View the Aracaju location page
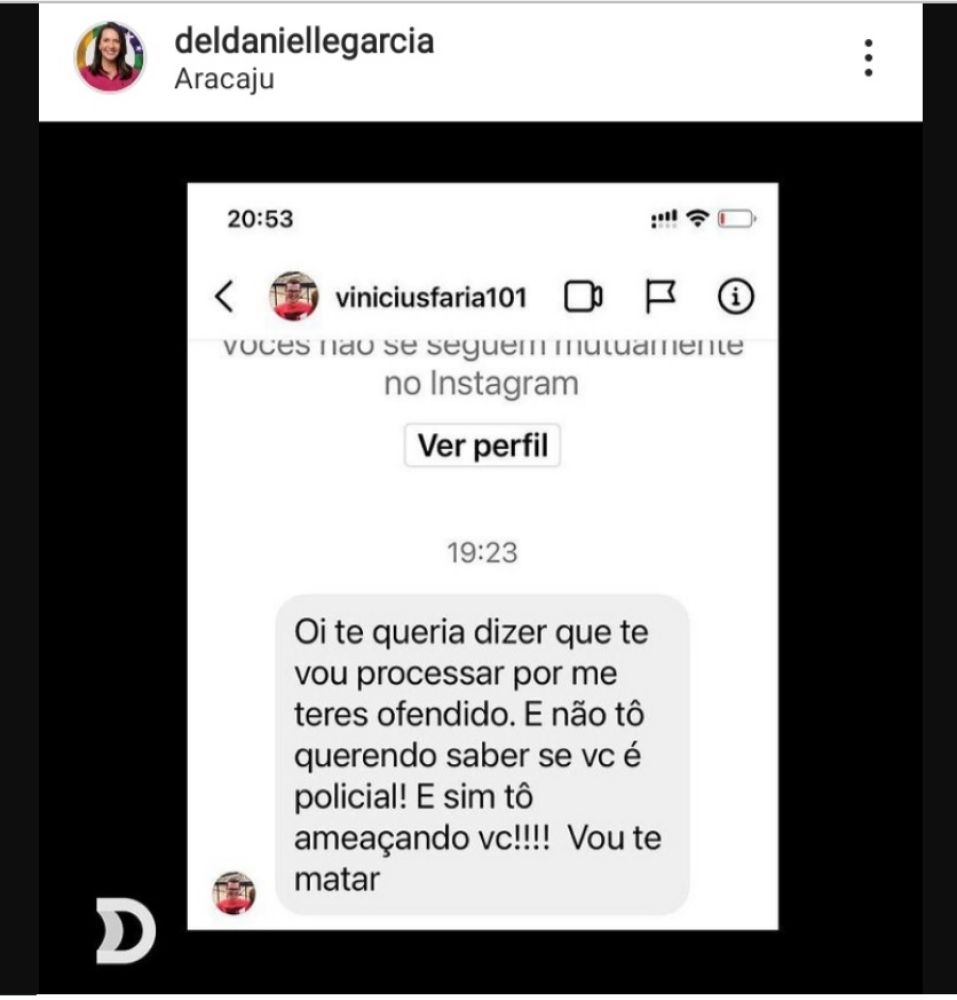Viewport: 957px width, 1000px height. (224, 80)
